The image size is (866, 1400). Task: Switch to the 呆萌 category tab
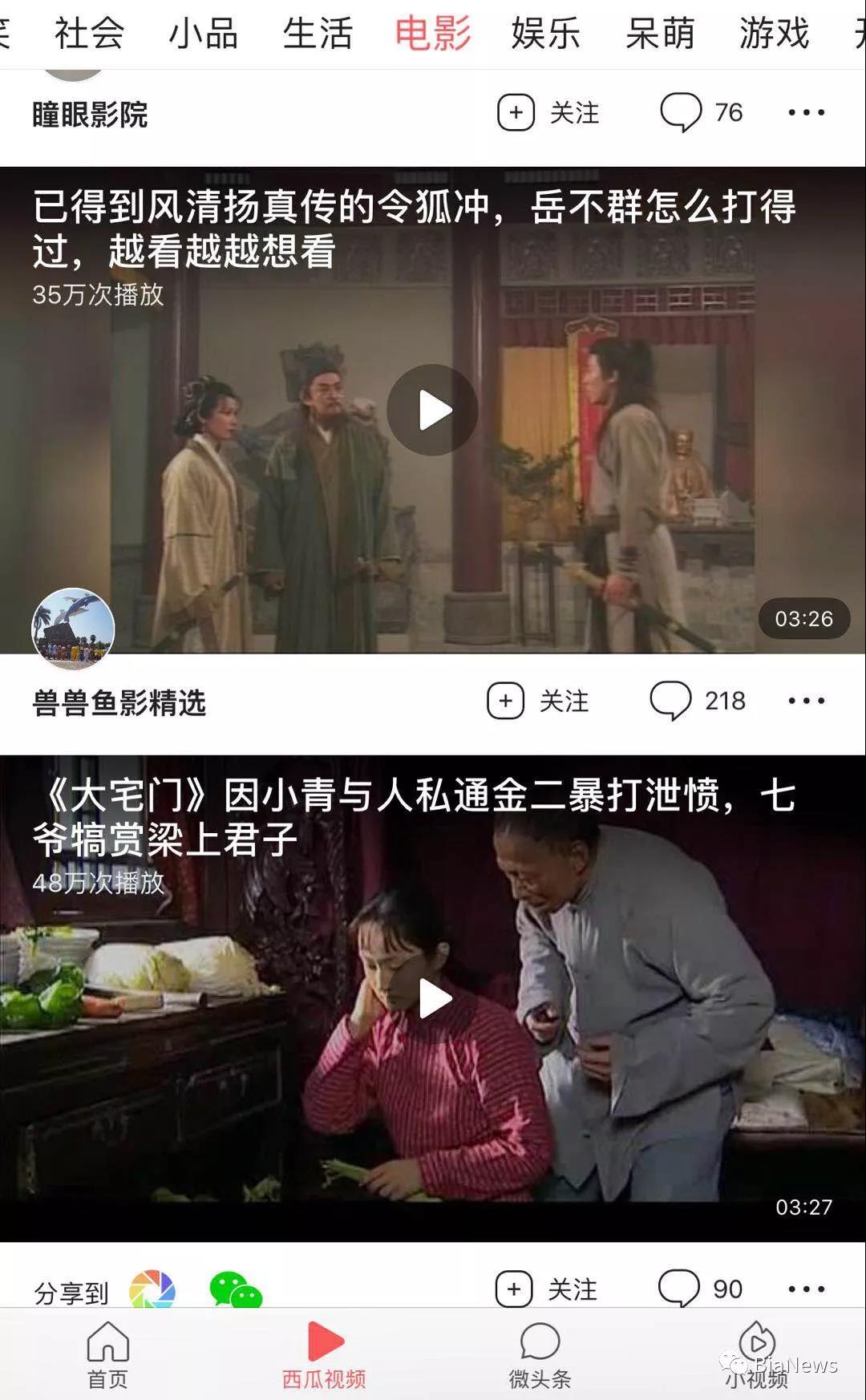tap(660, 34)
